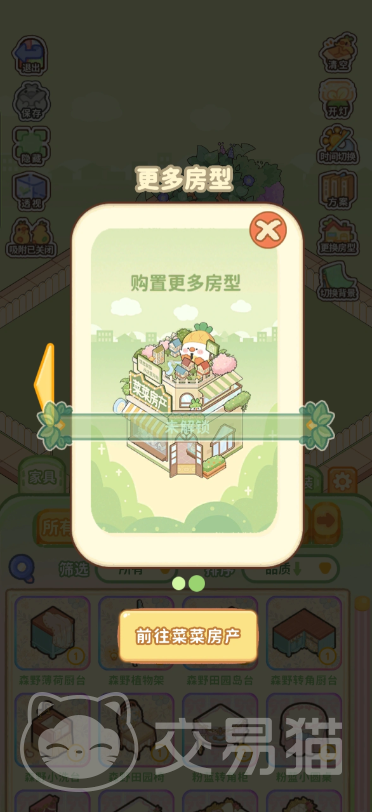372x812 pixels.
Task: Open the 菜菜房产 house card
Action: 184,381
